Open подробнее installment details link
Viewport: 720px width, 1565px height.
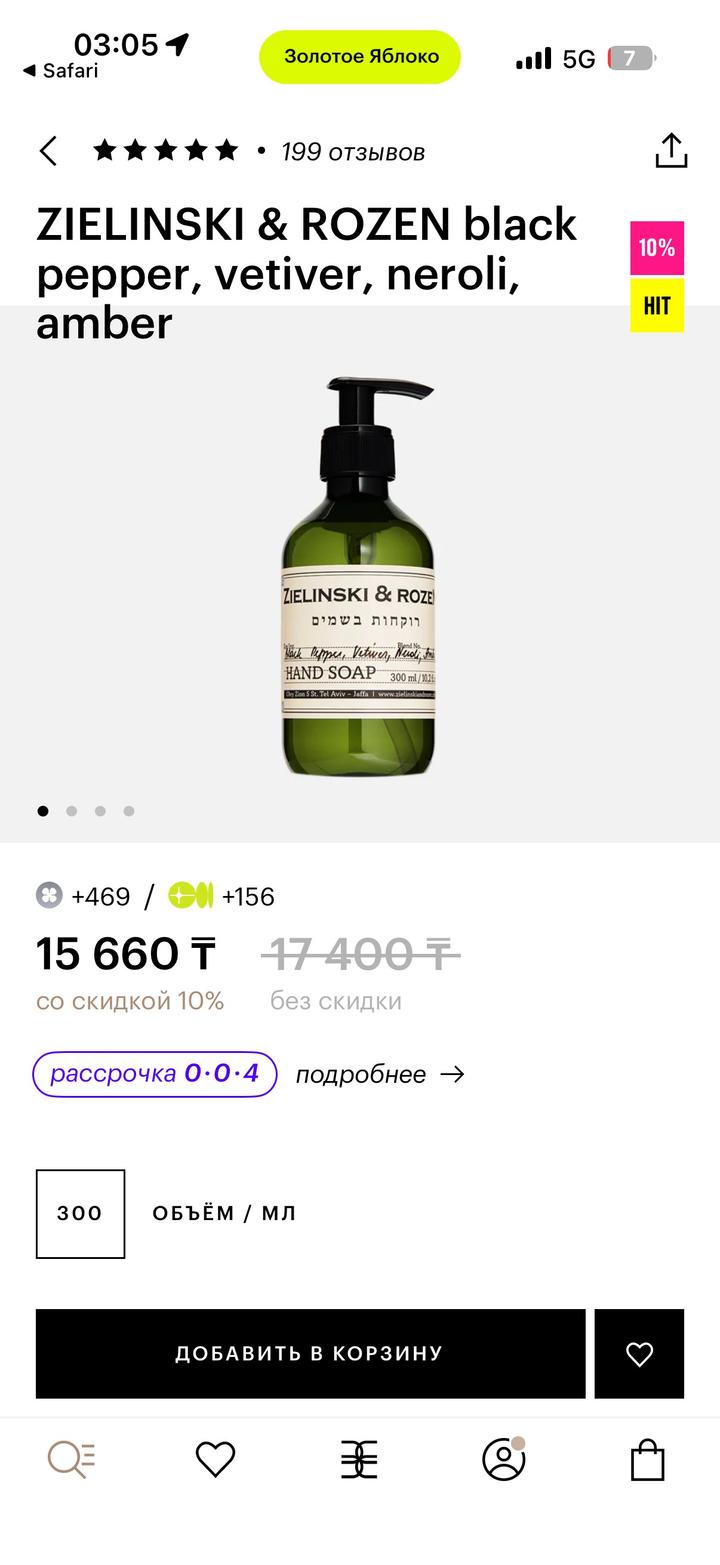pos(380,1074)
